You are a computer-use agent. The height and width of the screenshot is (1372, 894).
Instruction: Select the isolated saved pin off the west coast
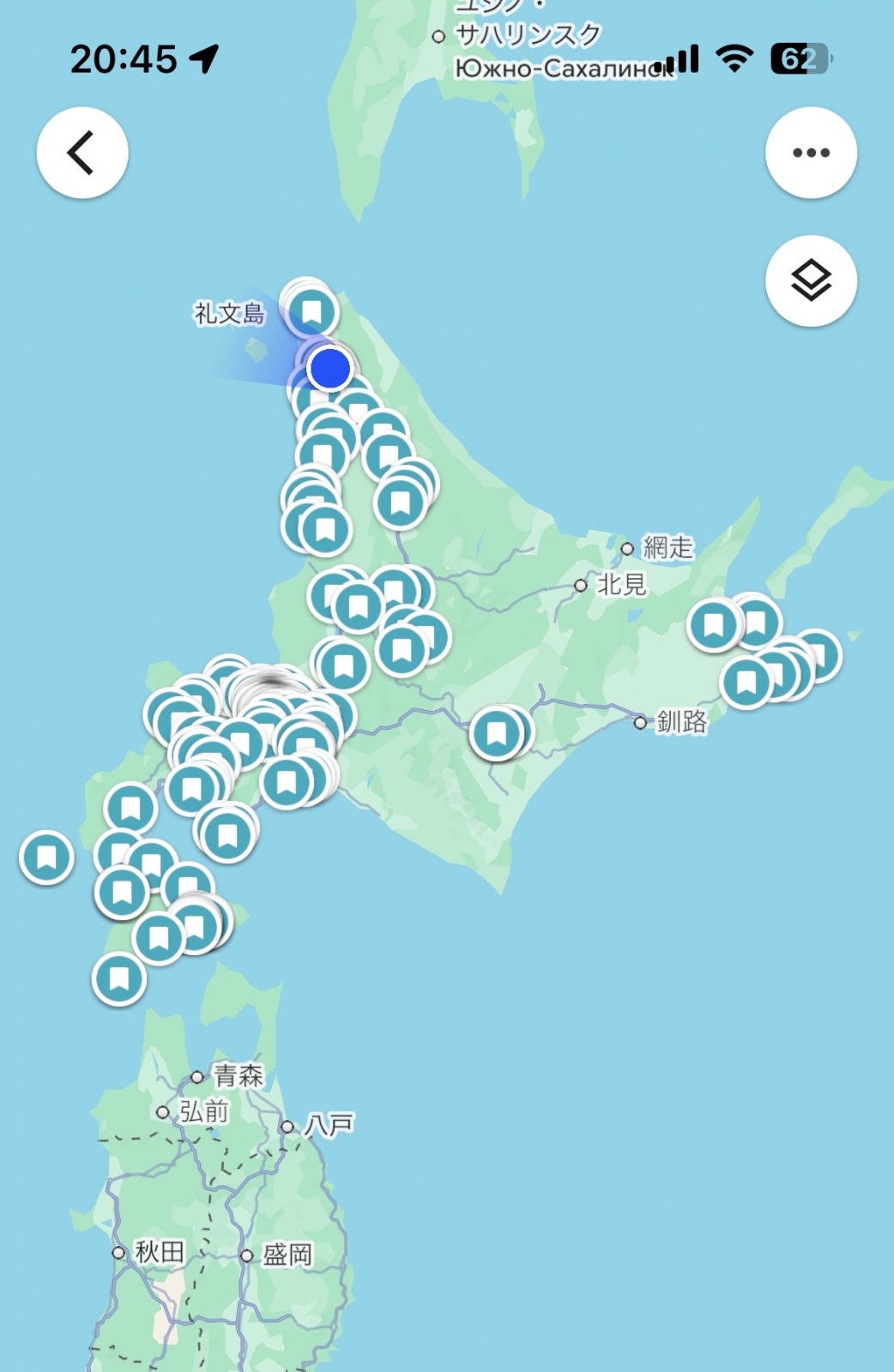(46, 857)
